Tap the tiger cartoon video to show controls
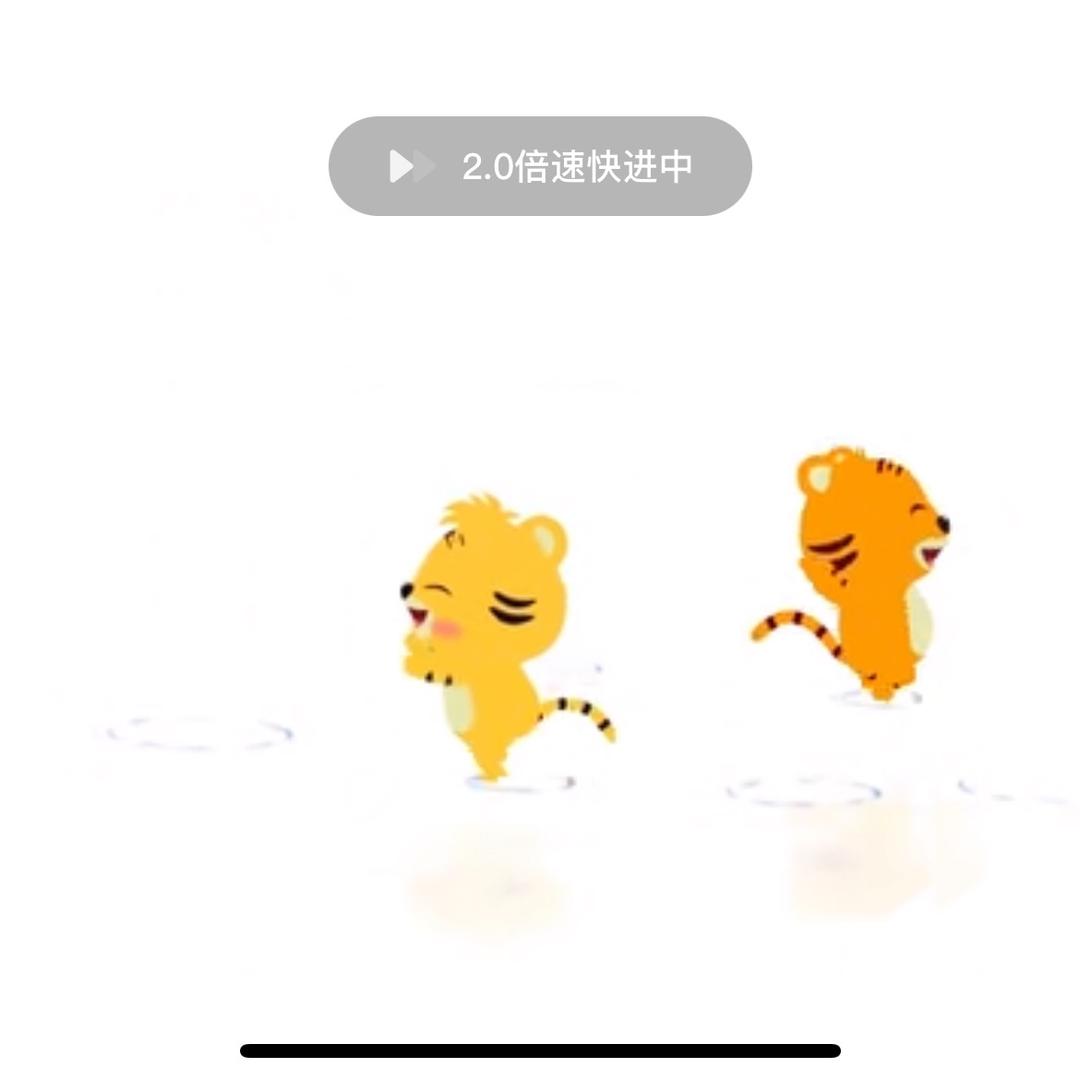This screenshot has height=1080, width=1080. coord(540,600)
